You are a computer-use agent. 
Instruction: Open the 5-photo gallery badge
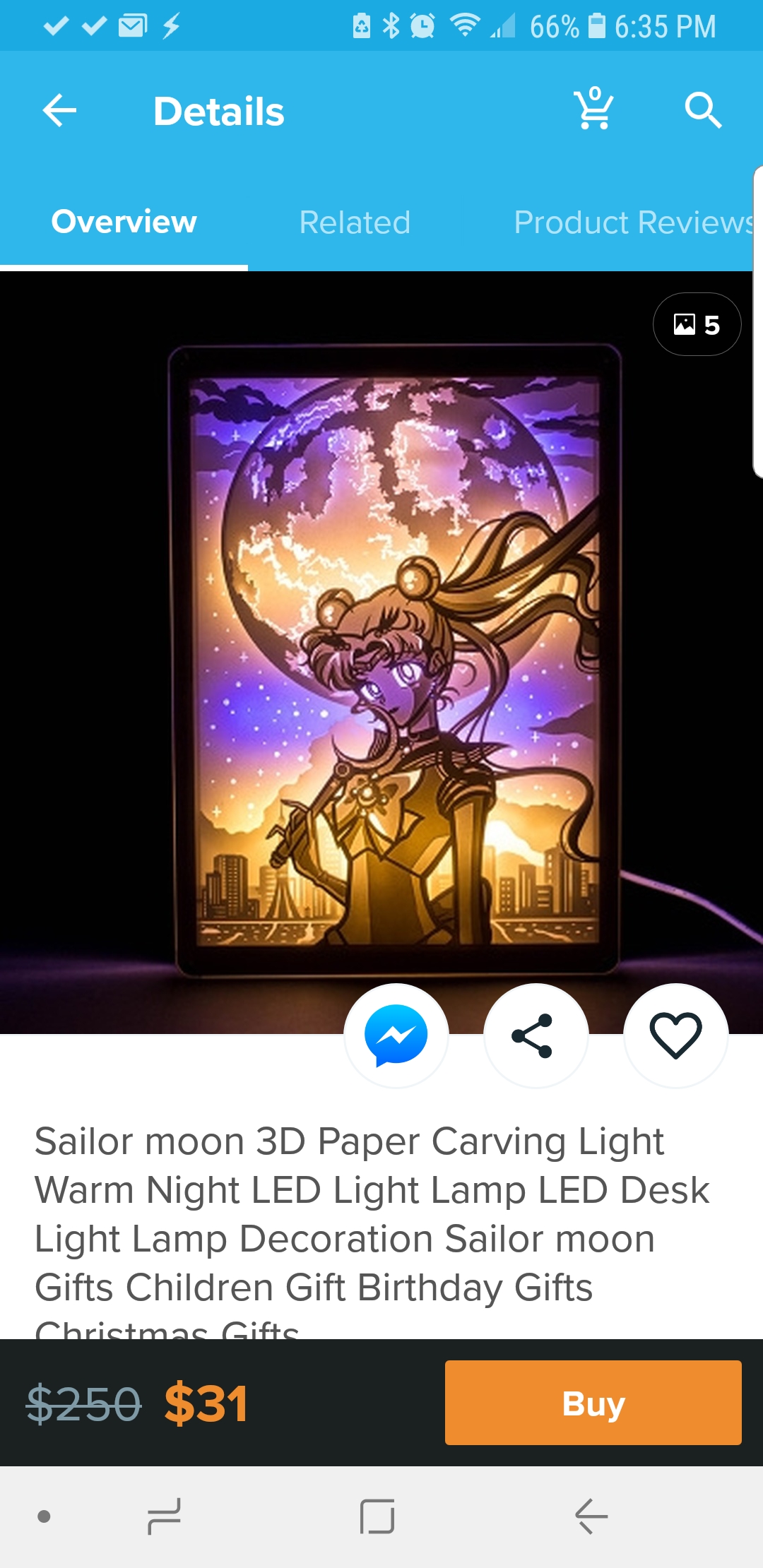tap(697, 324)
